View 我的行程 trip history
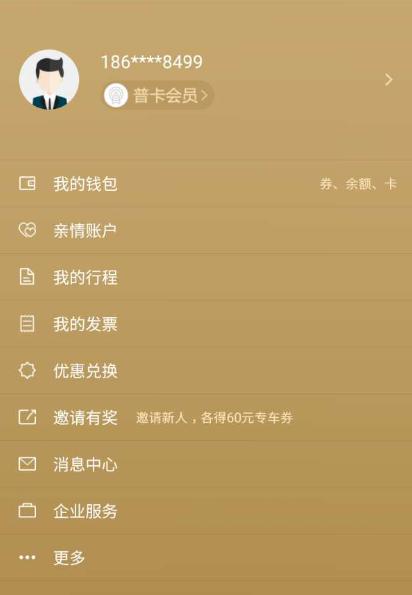The image size is (412, 595). click(x=206, y=277)
